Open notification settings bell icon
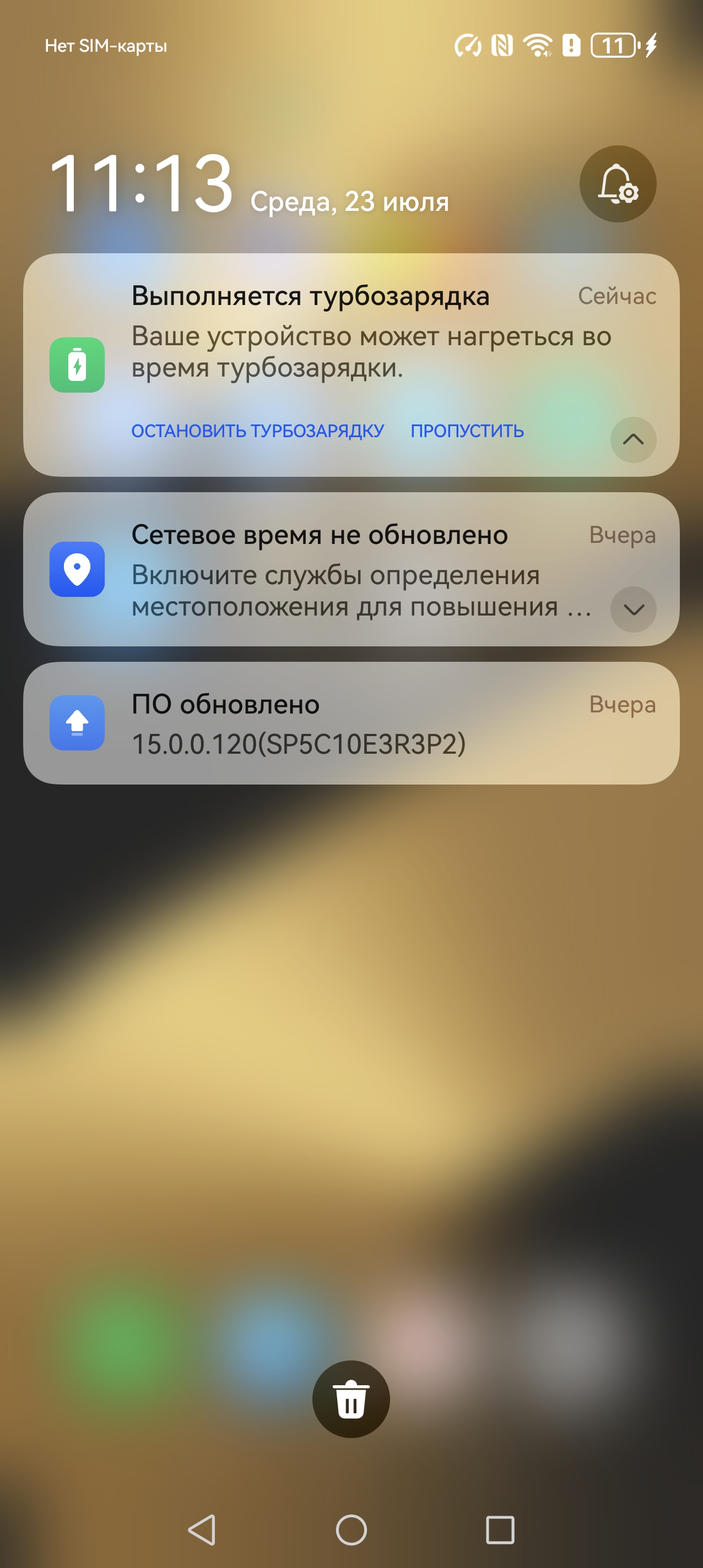Viewport: 703px width, 1568px height. (617, 184)
